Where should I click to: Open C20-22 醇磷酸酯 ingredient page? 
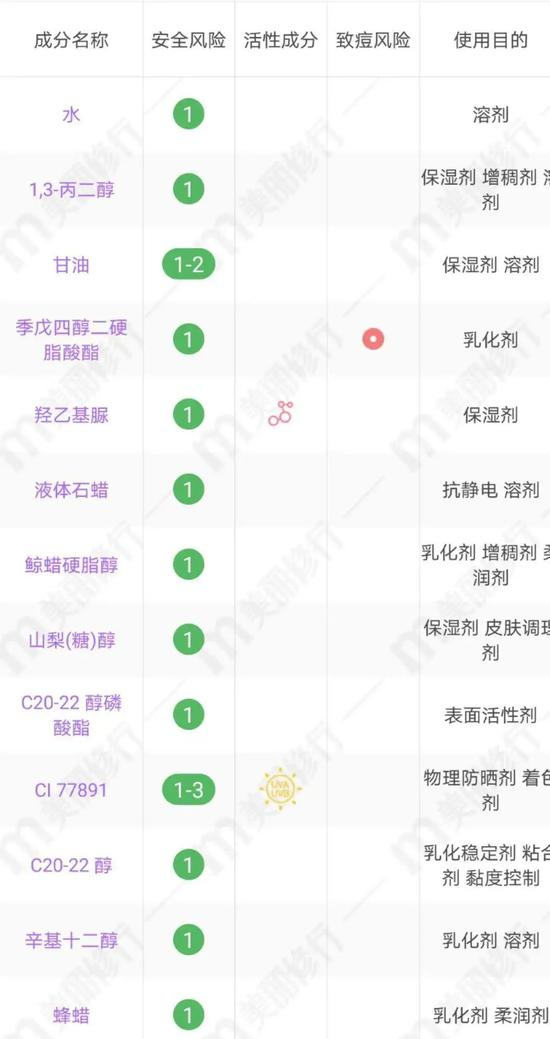(x=71, y=715)
